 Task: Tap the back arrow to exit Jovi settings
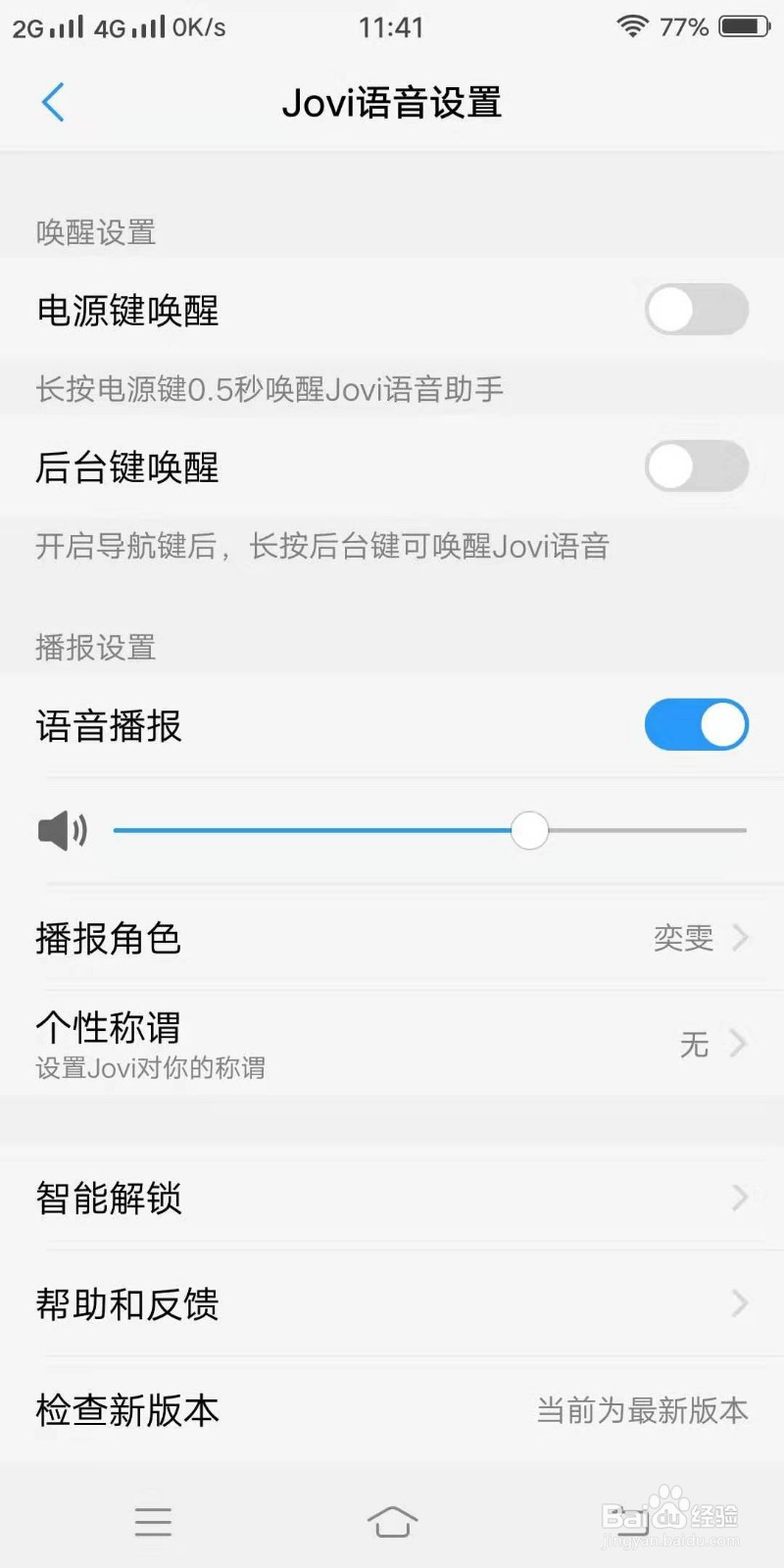pyautogui.click(x=54, y=102)
